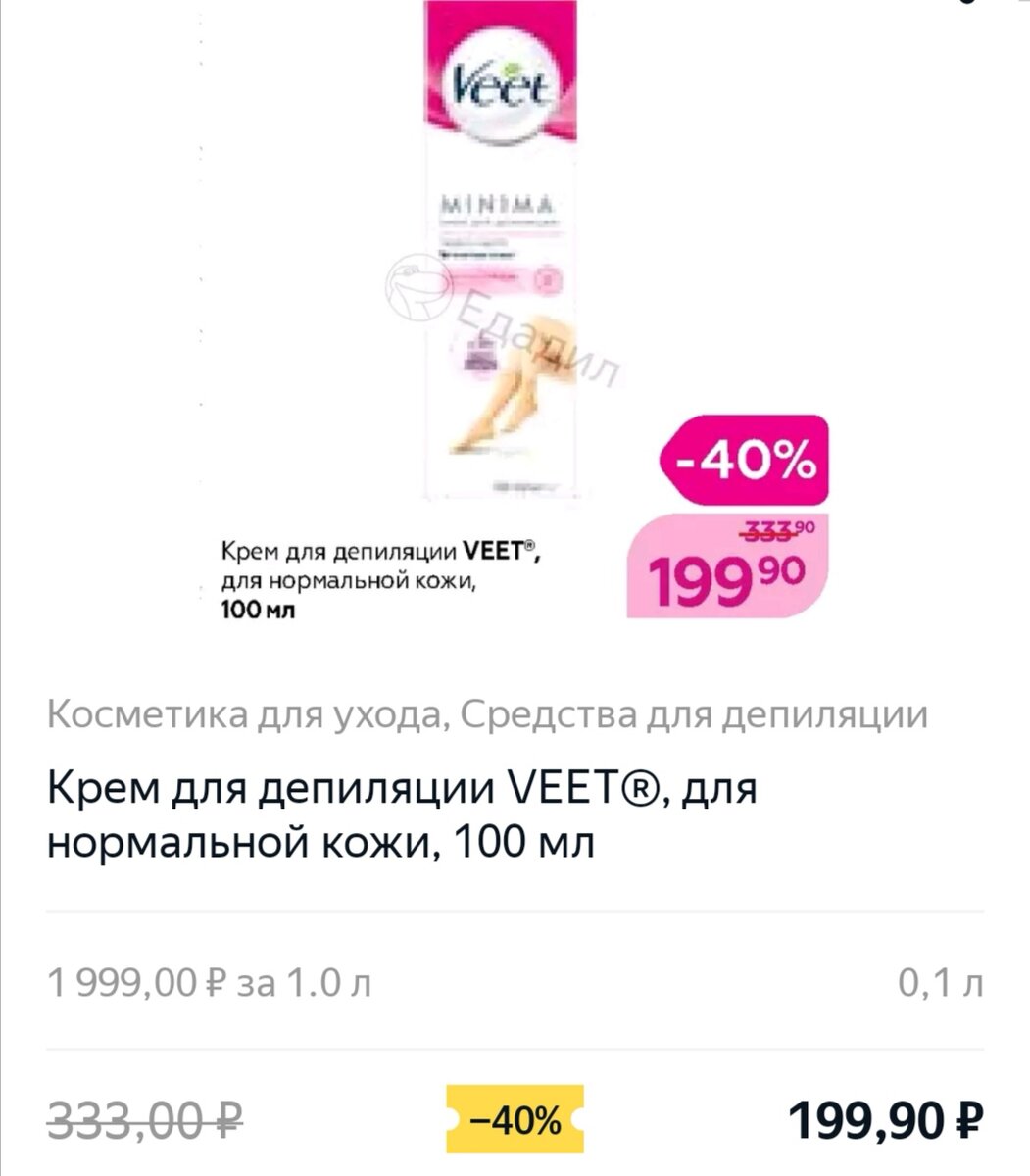Open the Veet depilation cream product image
This screenshot has height=1176, width=1030.
(500, 255)
